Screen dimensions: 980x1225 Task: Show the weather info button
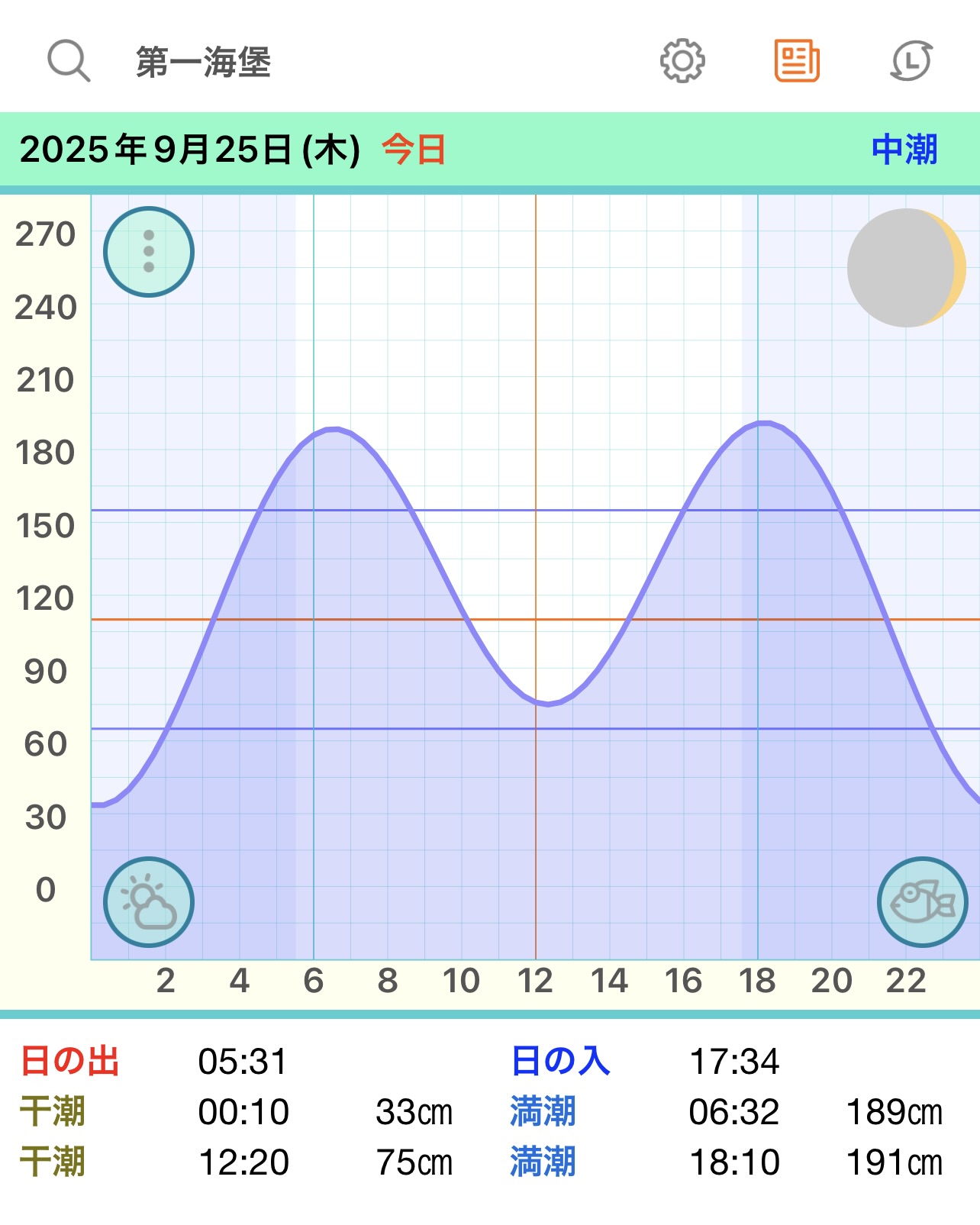click(149, 902)
